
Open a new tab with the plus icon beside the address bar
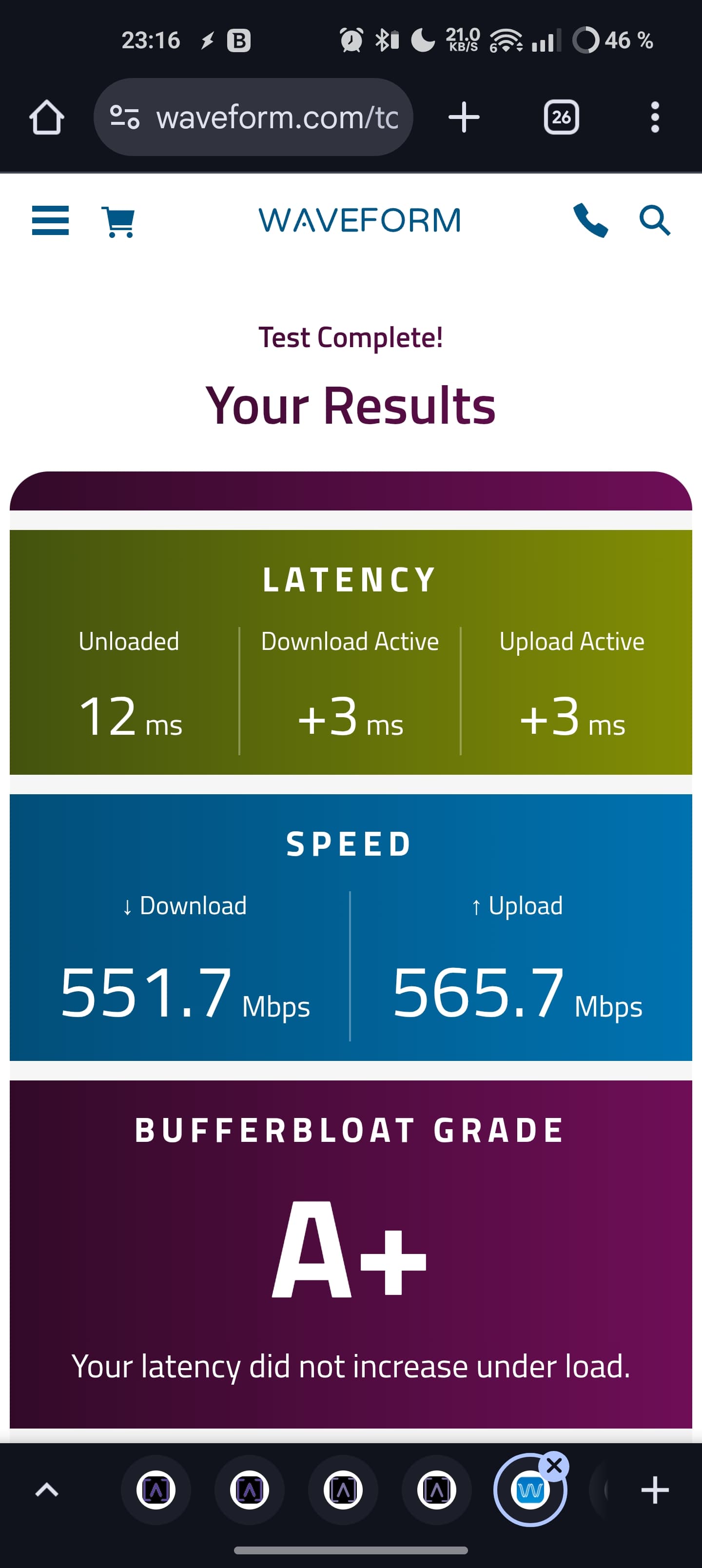[464, 117]
